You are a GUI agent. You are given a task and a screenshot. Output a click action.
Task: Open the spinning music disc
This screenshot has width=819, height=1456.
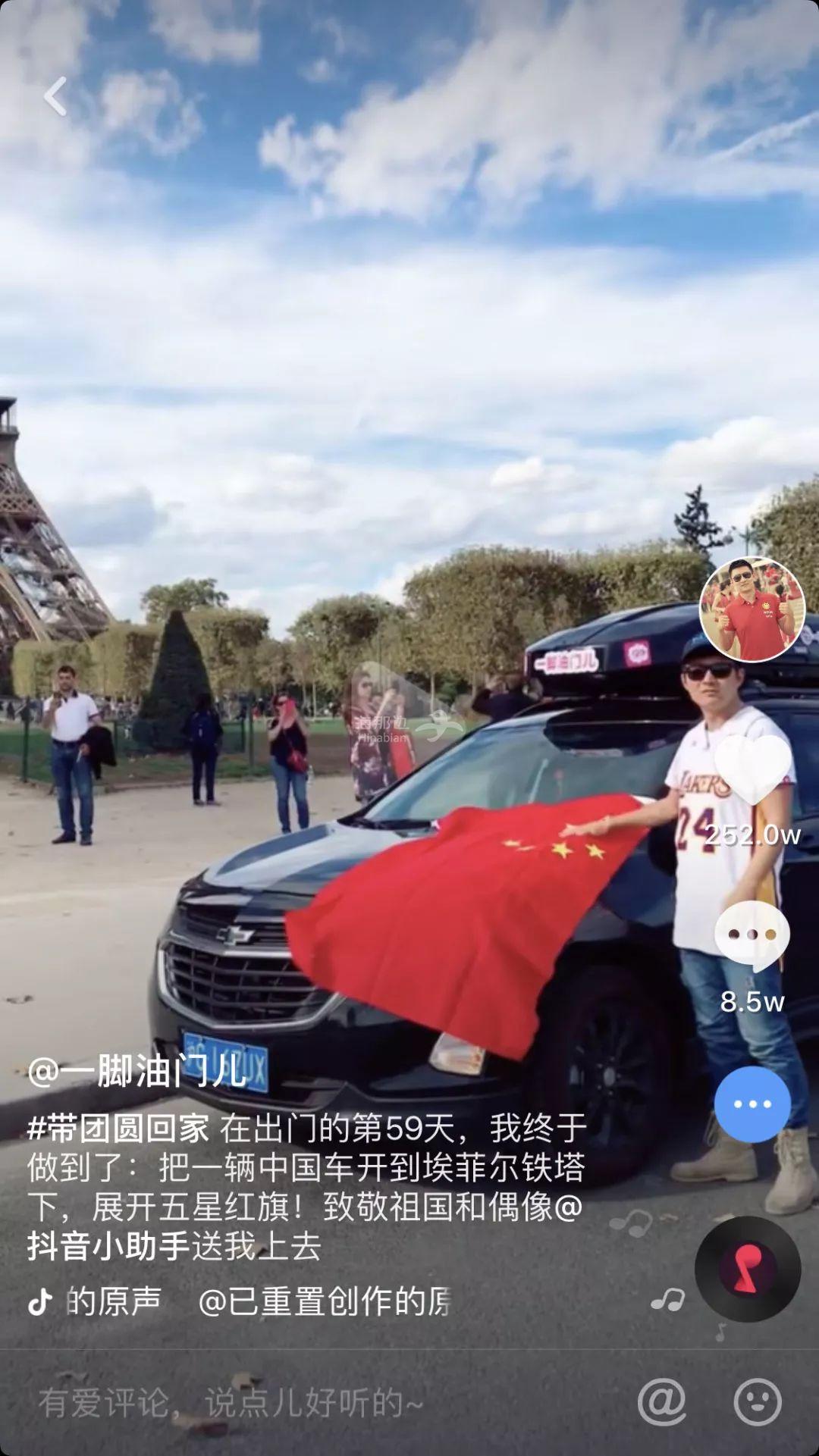(748, 1269)
